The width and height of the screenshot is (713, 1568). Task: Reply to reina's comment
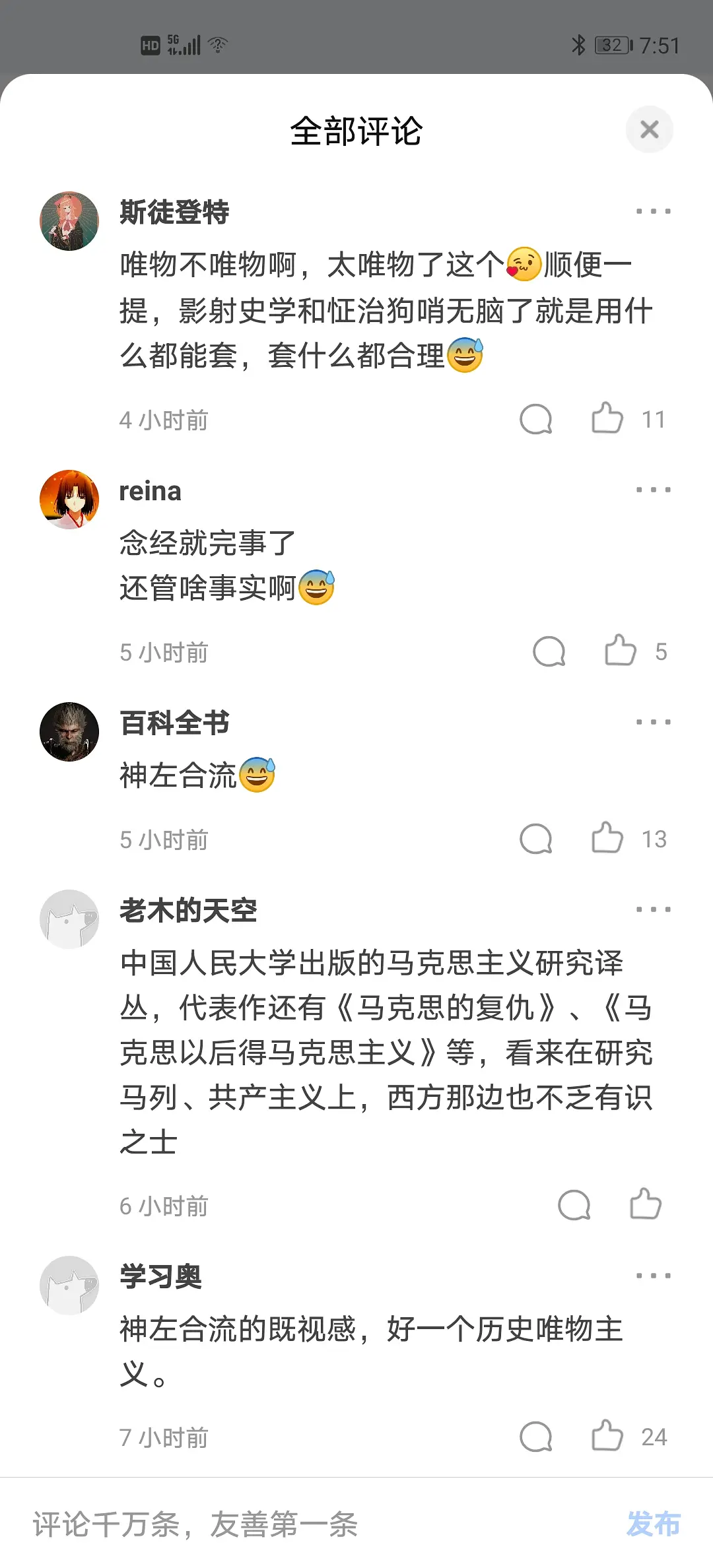(x=549, y=651)
